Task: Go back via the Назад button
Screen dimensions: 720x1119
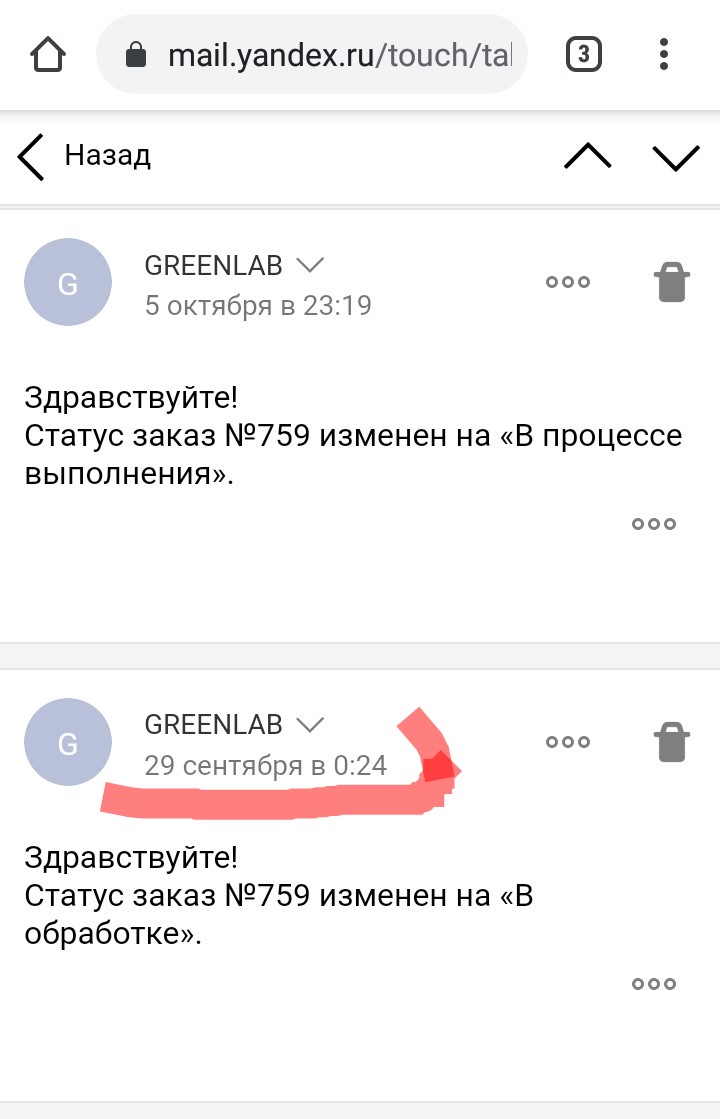Action: (84, 157)
